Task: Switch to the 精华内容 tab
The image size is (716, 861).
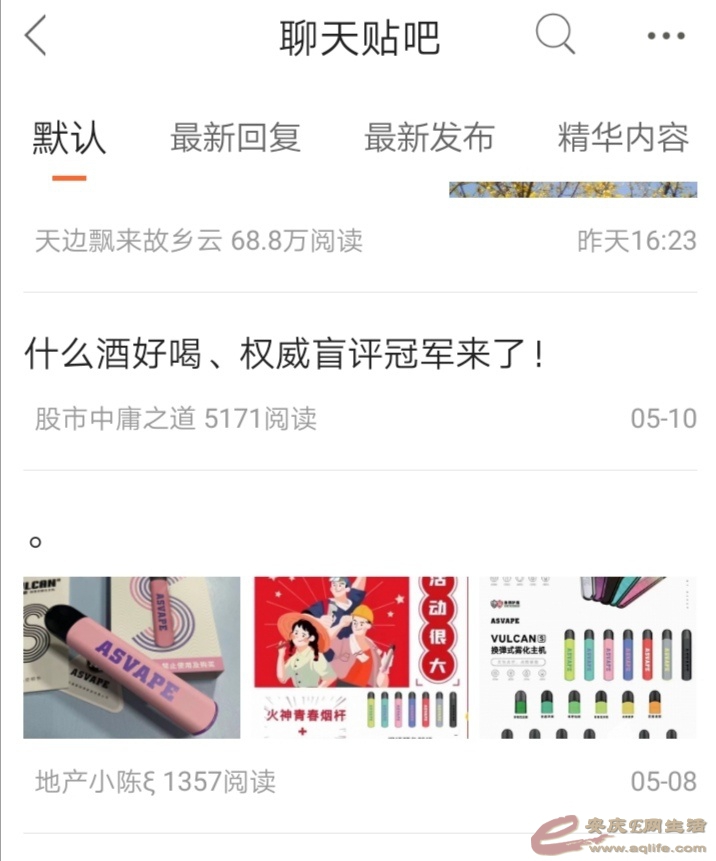Action: coord(622,138)
